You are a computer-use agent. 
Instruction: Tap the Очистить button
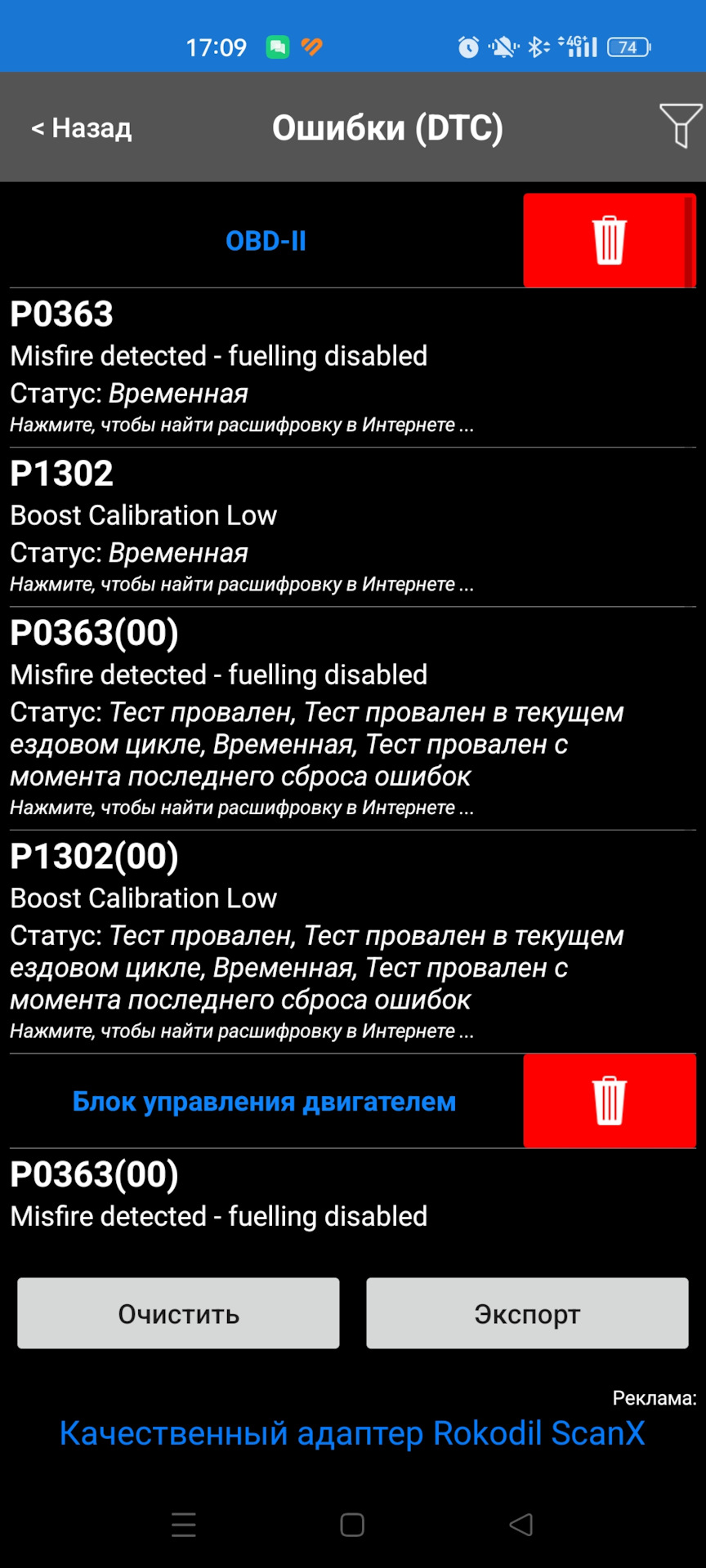178,1313
